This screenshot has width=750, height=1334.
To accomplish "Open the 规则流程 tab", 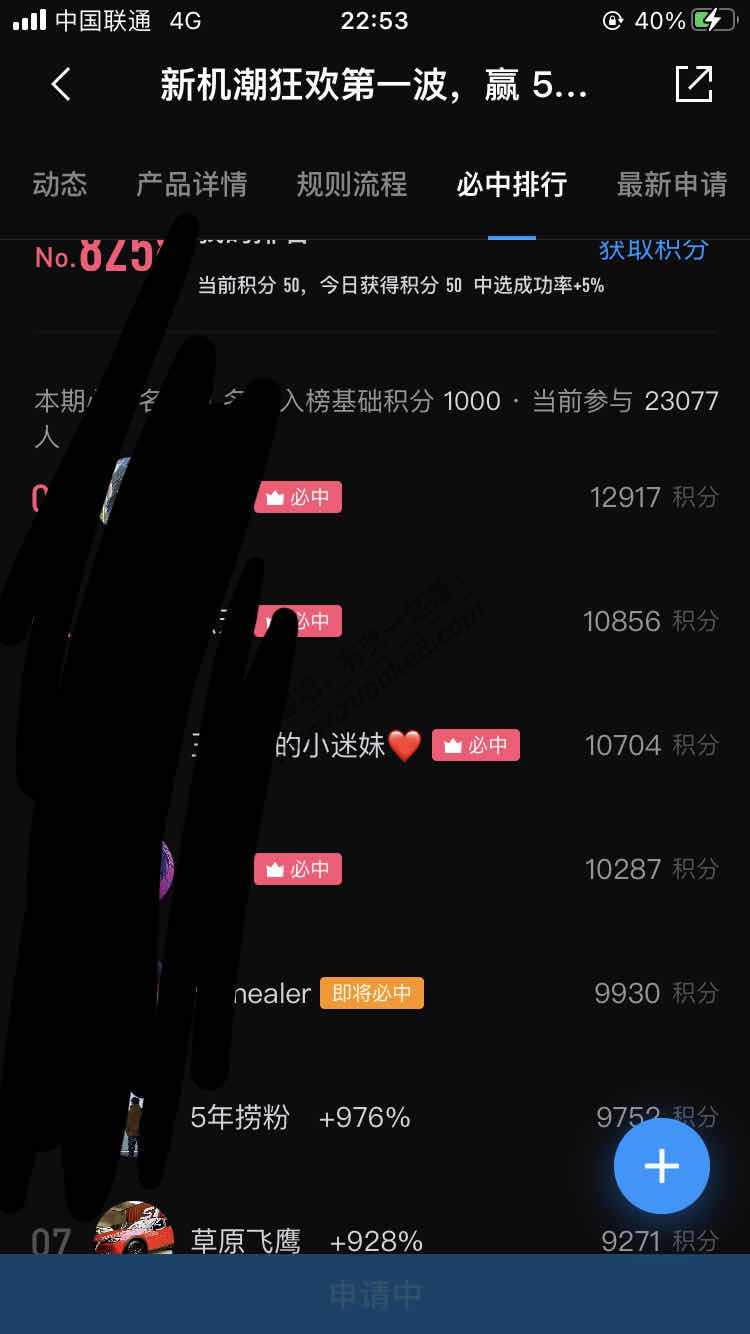I will 351,184.
